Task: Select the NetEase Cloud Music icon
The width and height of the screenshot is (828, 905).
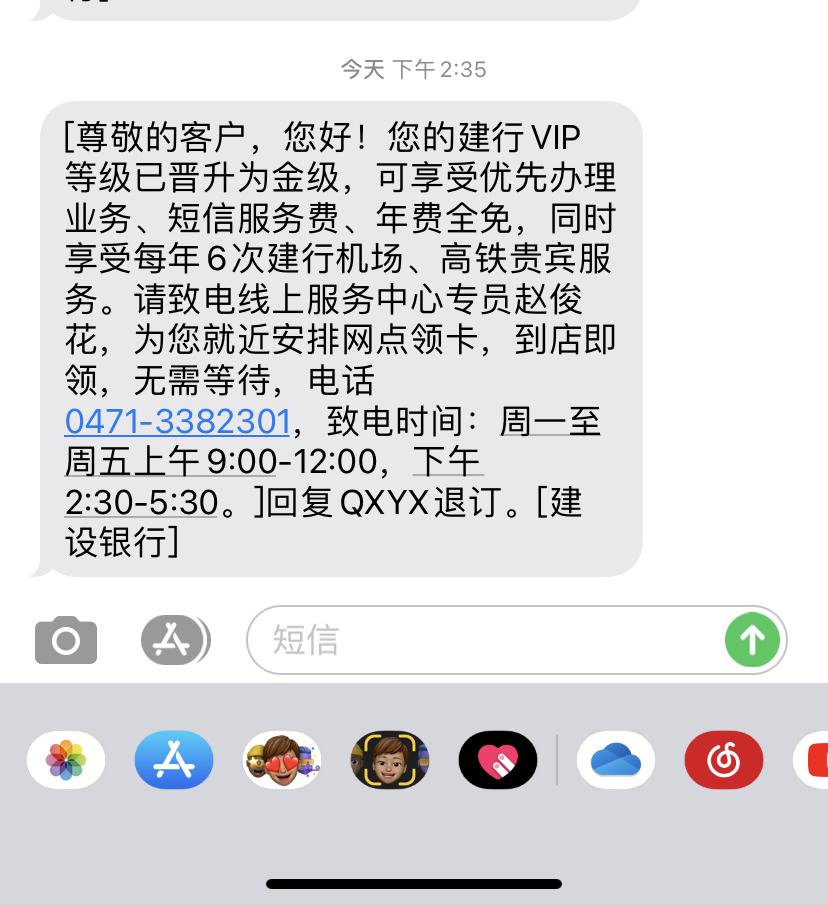Action: coord(723,760)
